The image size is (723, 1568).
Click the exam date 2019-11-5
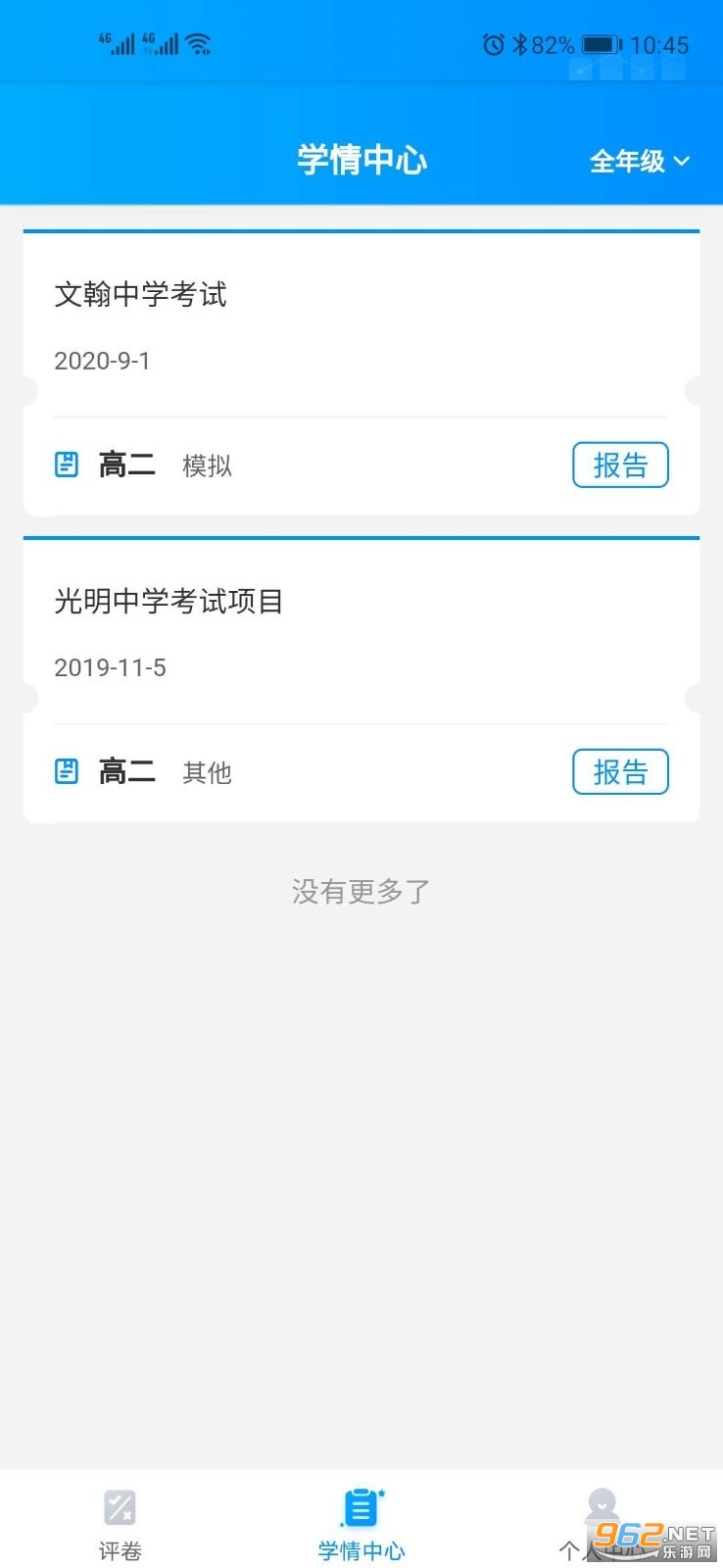coord(111,667)
